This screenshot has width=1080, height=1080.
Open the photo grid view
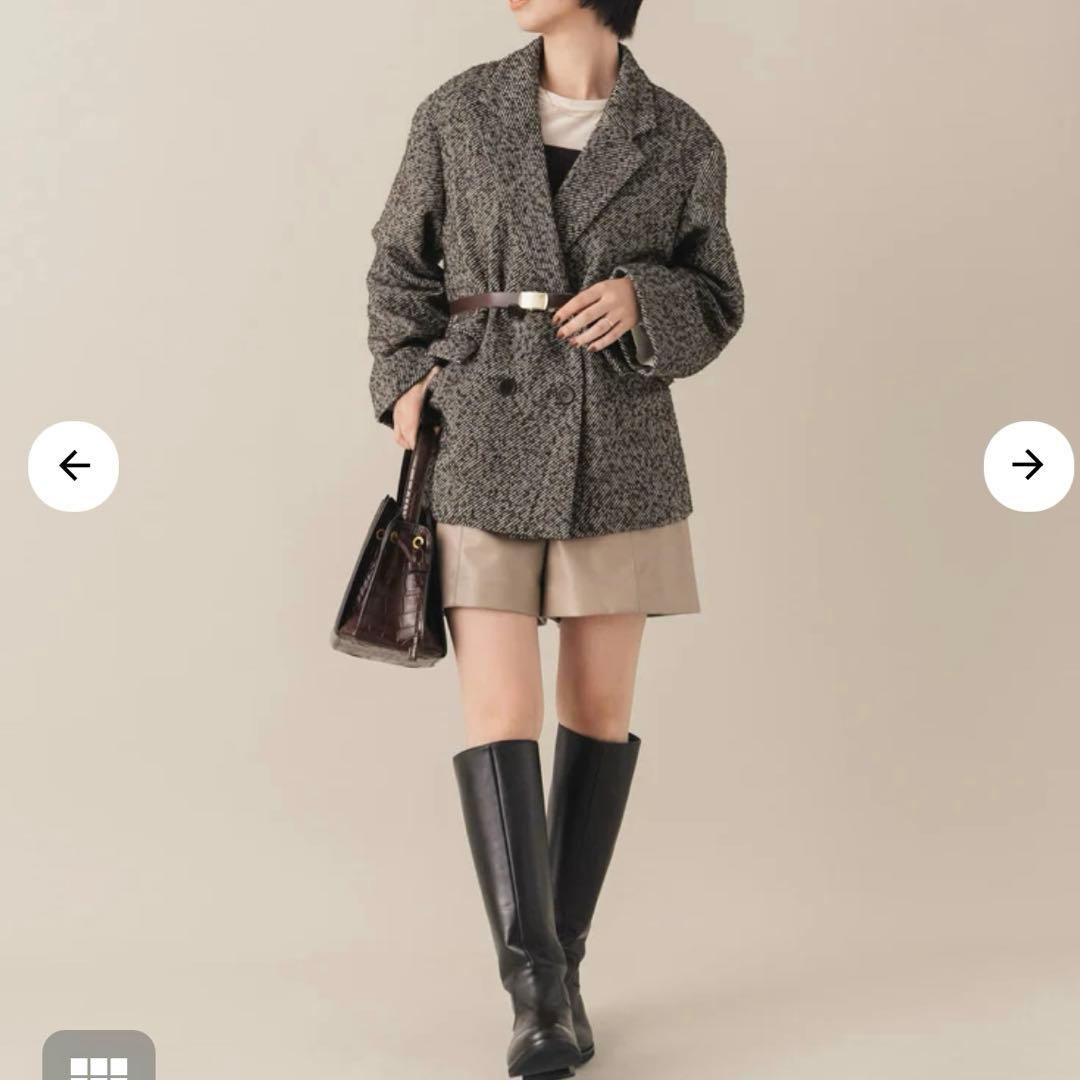[x=99, y=1062]
